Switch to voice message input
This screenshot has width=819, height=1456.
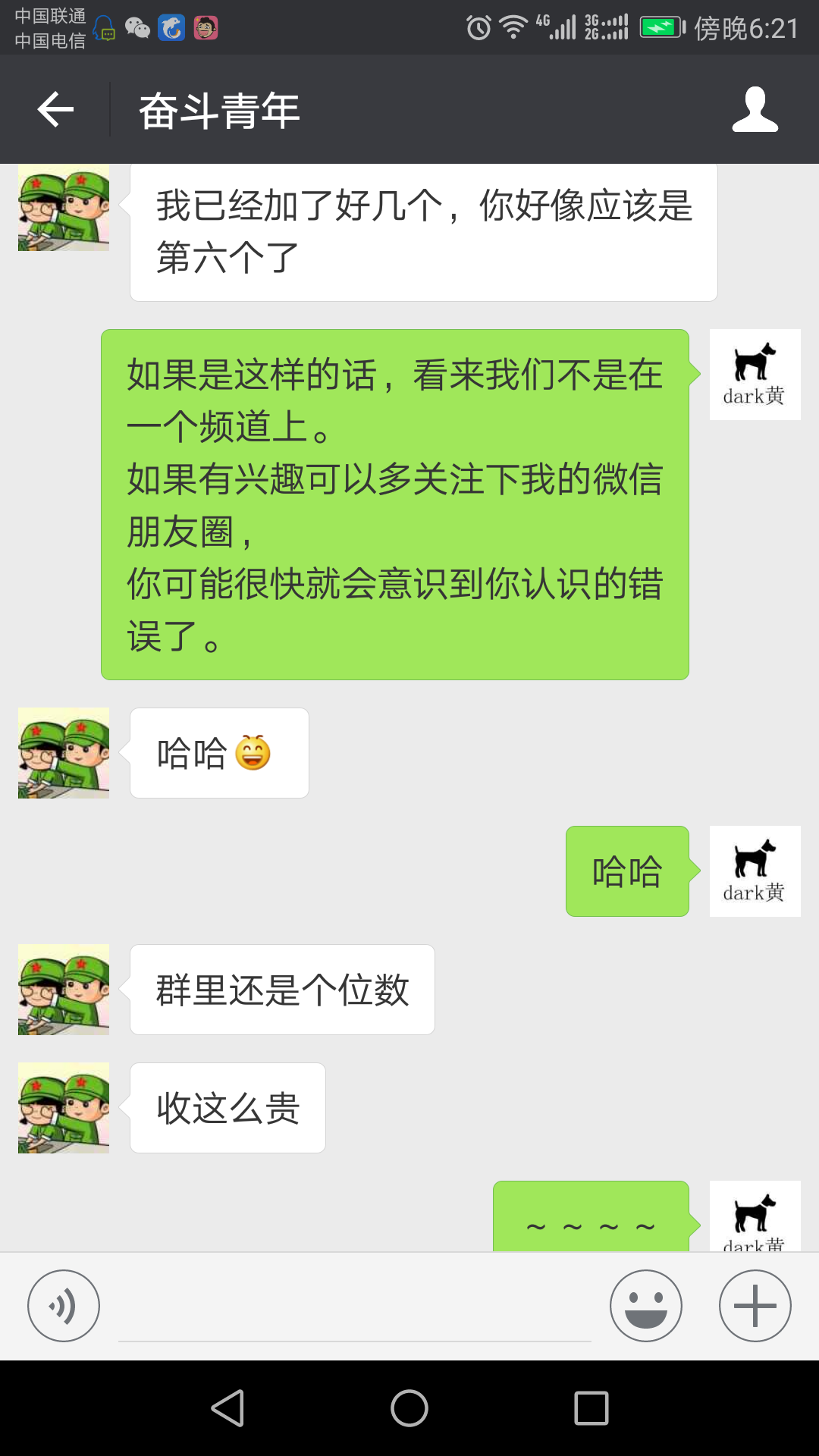click(x=64, y=1306)
